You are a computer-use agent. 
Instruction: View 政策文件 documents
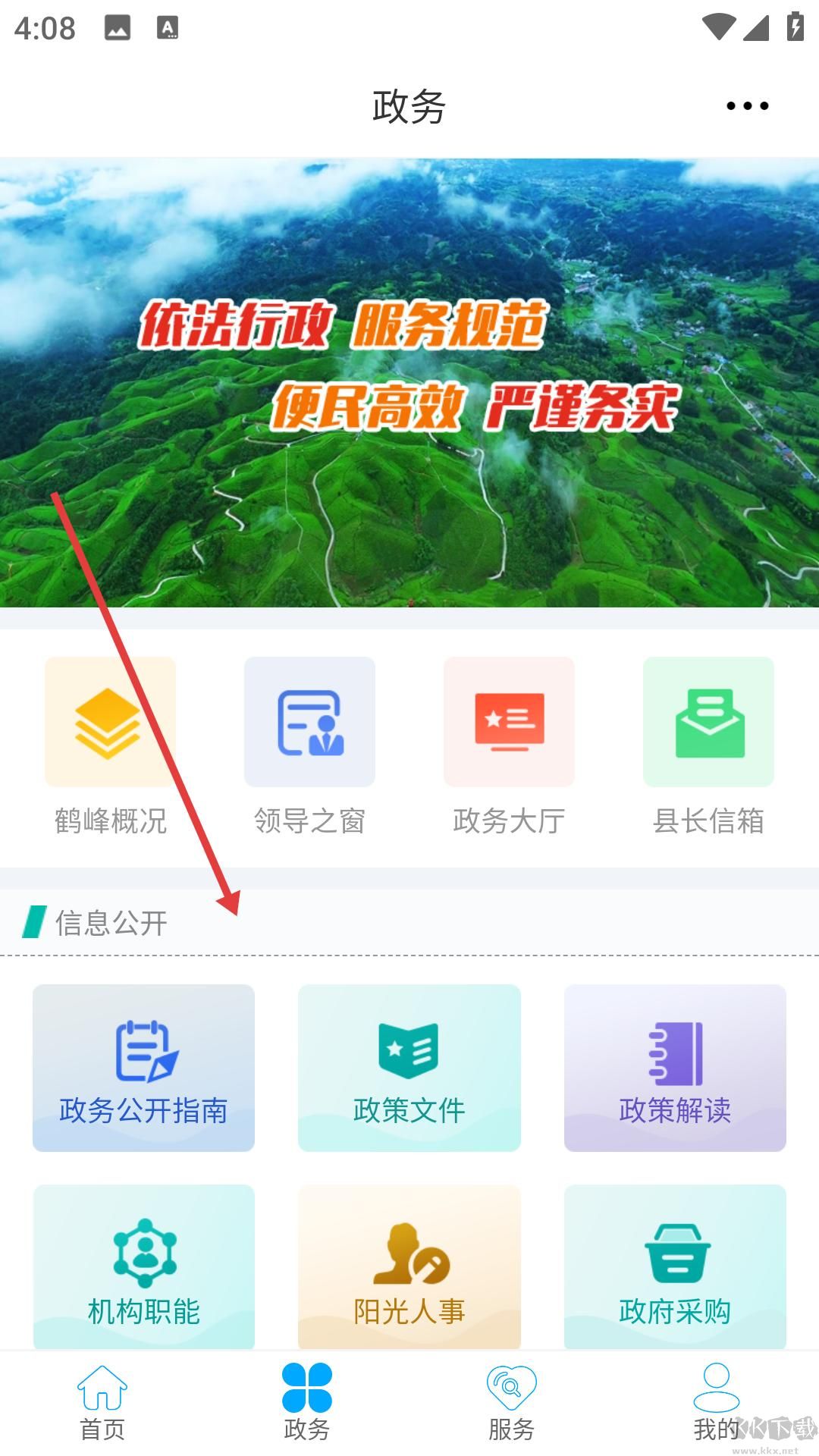[409, 1068]
